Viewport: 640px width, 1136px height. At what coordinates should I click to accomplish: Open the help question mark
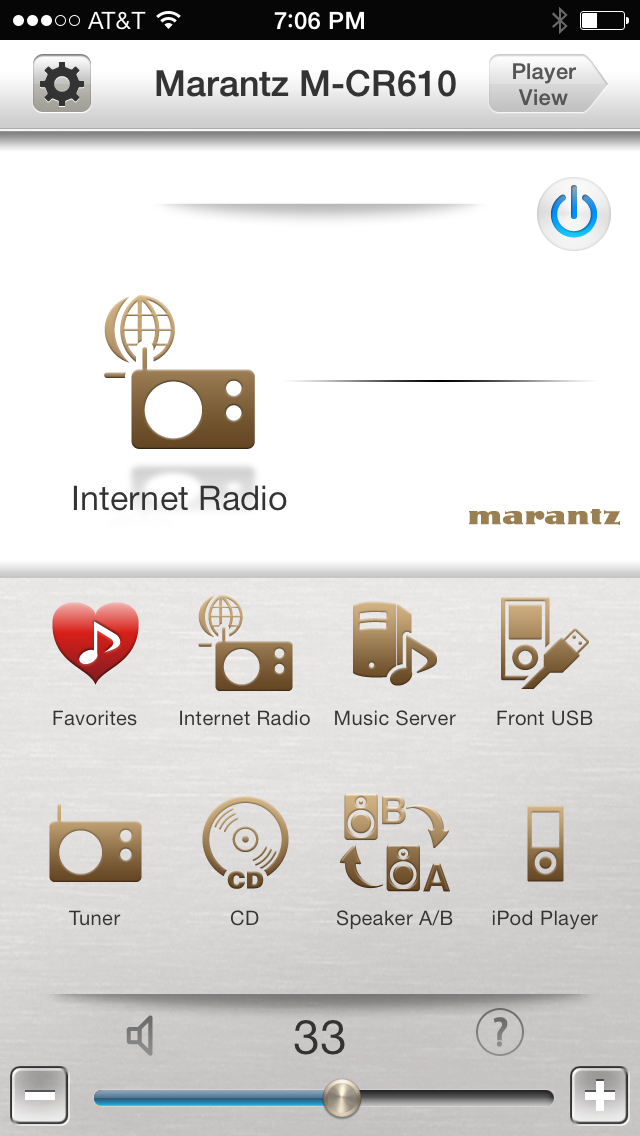click(500, 1032)
